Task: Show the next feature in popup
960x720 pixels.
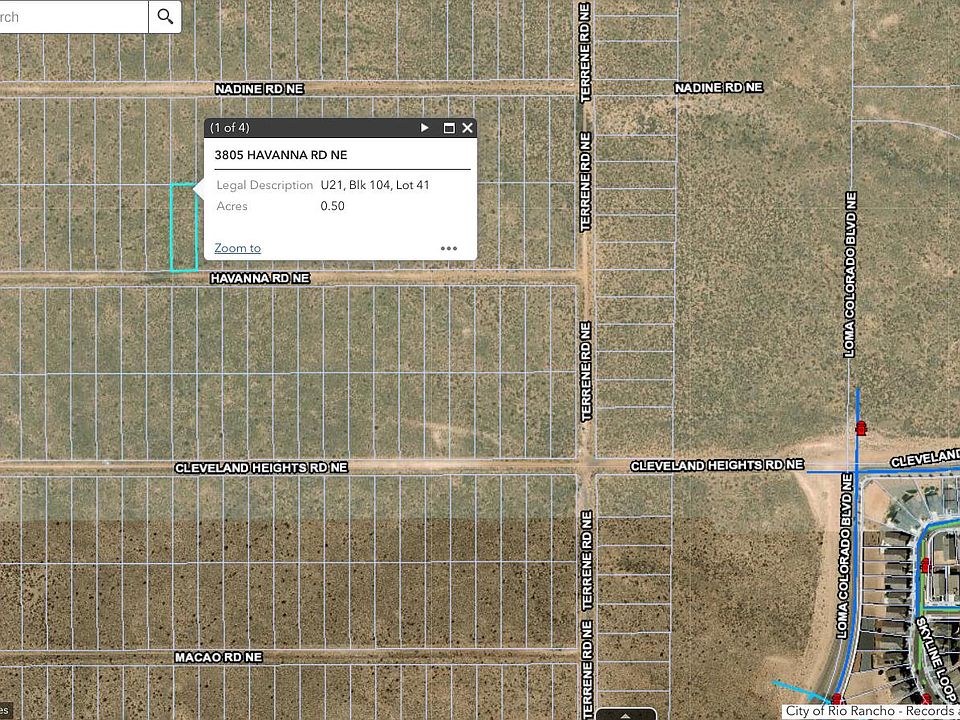Action: point(425,128)
